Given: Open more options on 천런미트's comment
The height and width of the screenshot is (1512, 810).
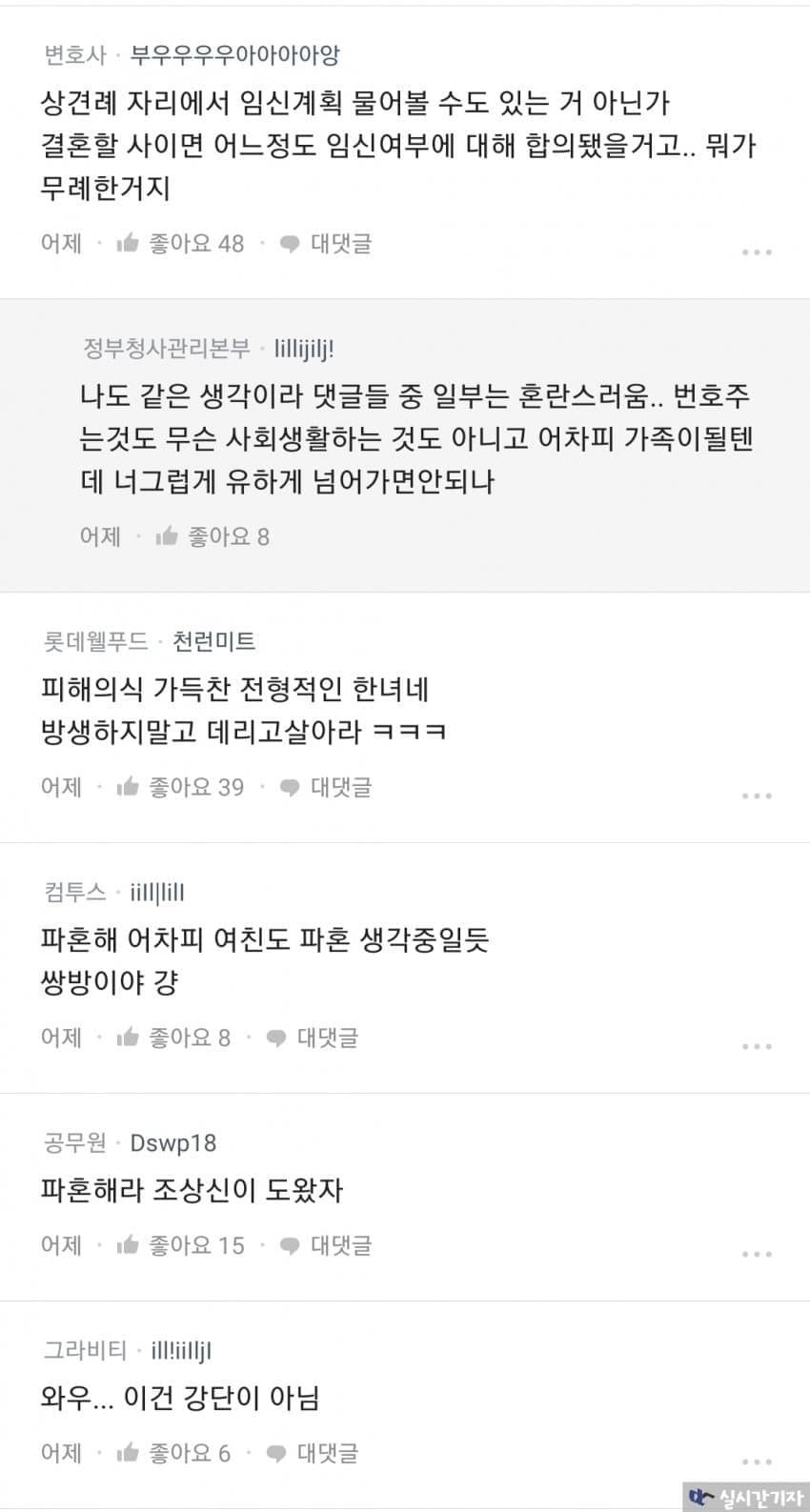Looking at the screenshot, I should [x=756, y=796].
